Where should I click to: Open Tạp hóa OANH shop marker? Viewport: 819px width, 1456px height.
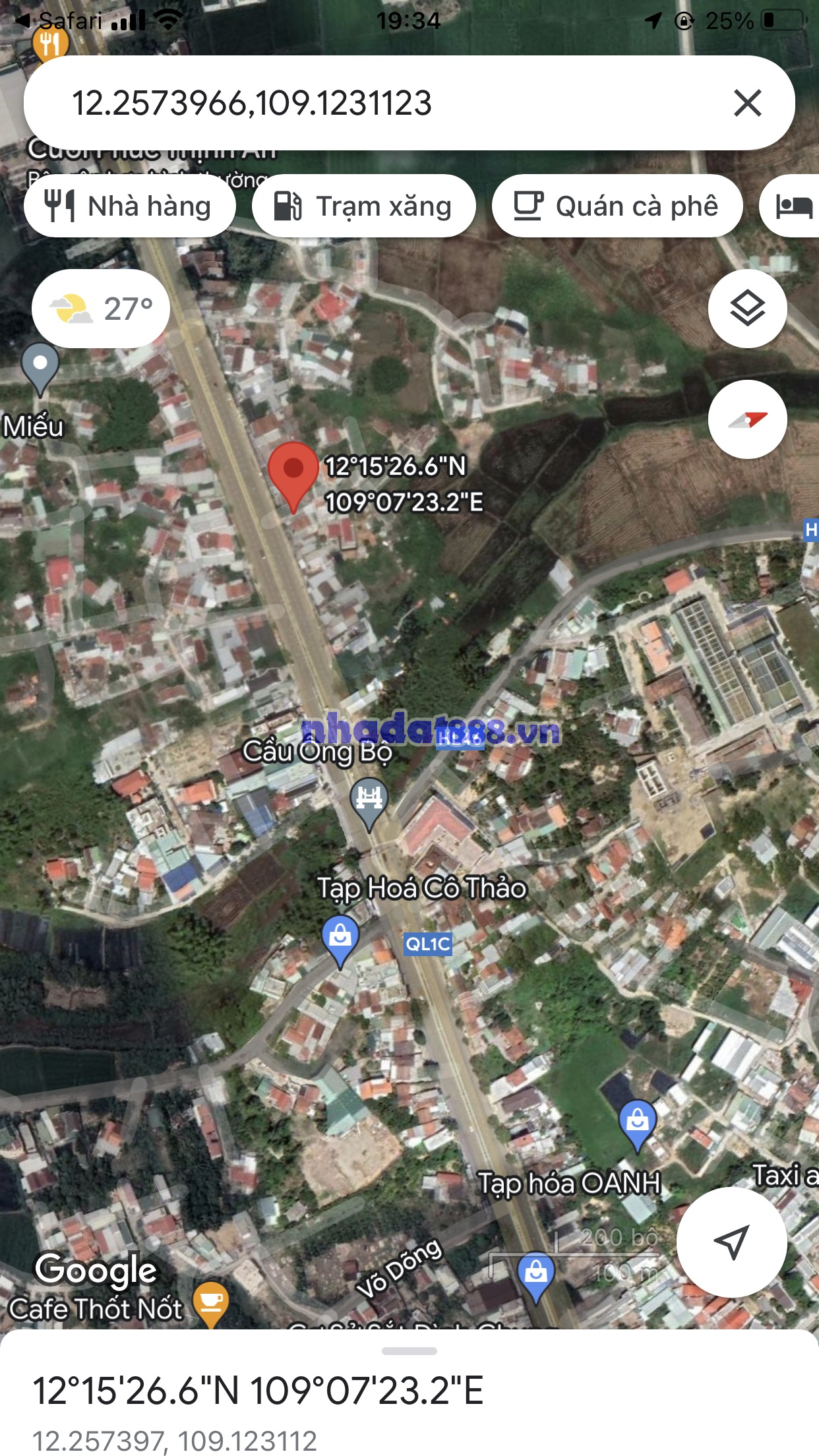(x=638, y=1122)
